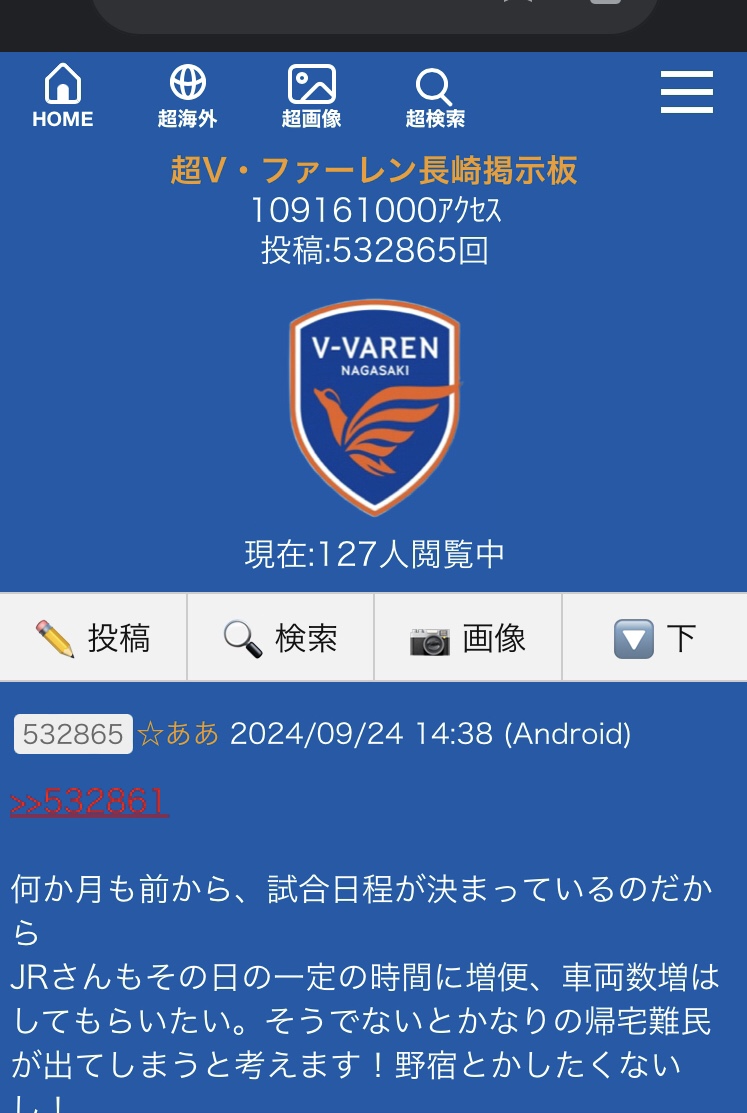Viewport: 747px width, 1113px height.
Task: Jump to bottom with 下 button
Action: click(x=655, y=638)
